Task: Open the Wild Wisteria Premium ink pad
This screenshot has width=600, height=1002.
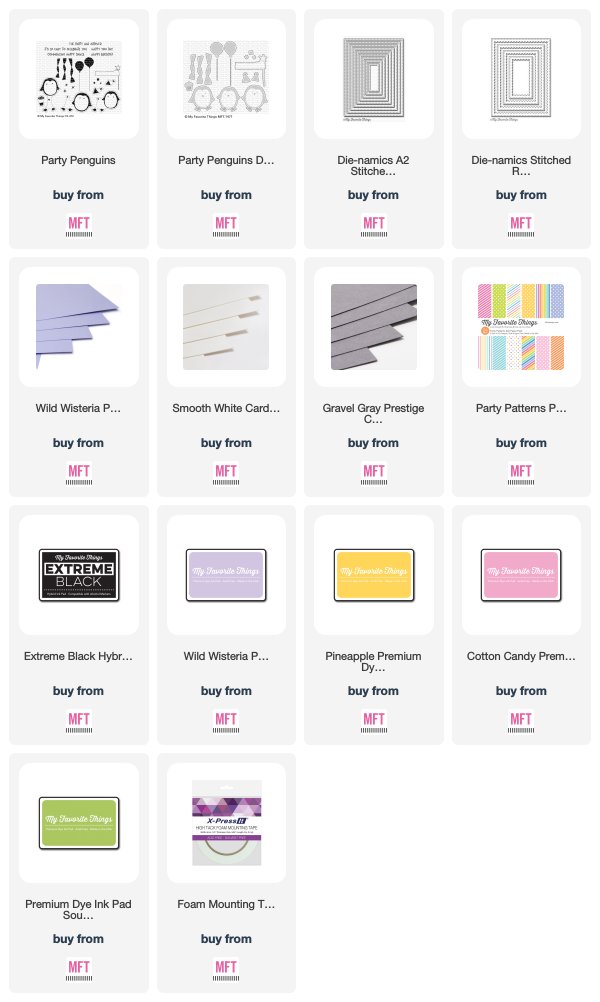Action: [x=226, y=575]
